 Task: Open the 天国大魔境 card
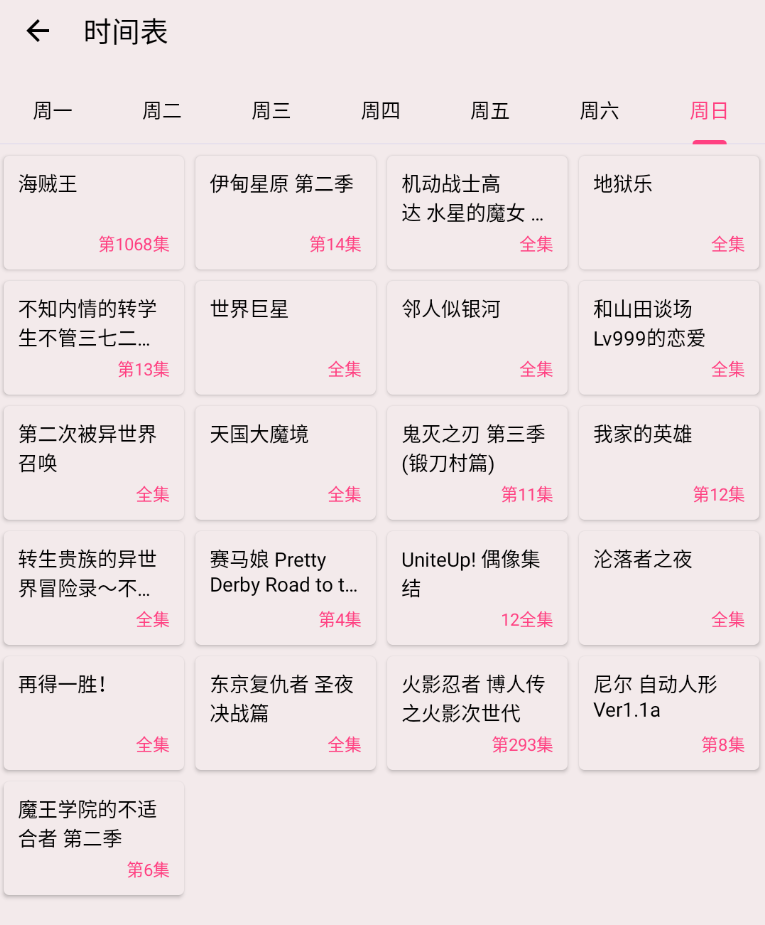point(285,462)
